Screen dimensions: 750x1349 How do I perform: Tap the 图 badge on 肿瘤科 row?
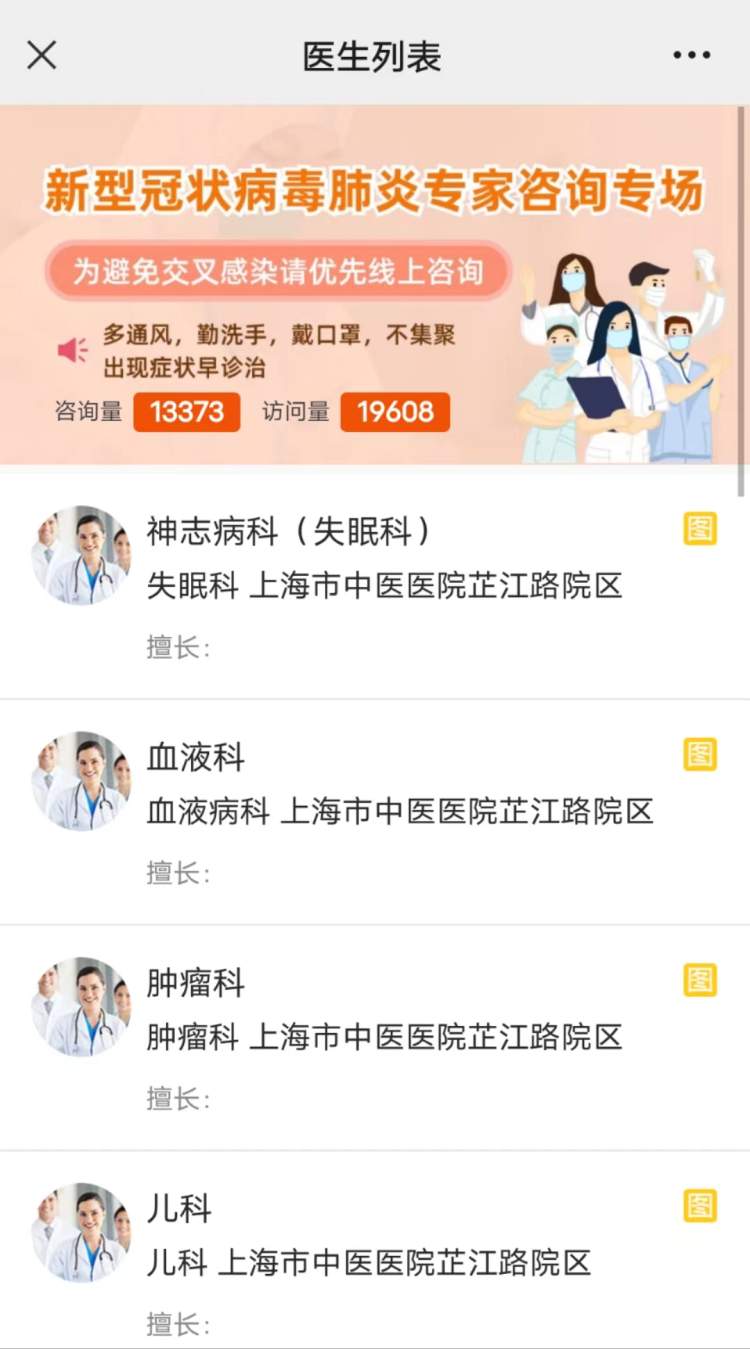(700, 980)
